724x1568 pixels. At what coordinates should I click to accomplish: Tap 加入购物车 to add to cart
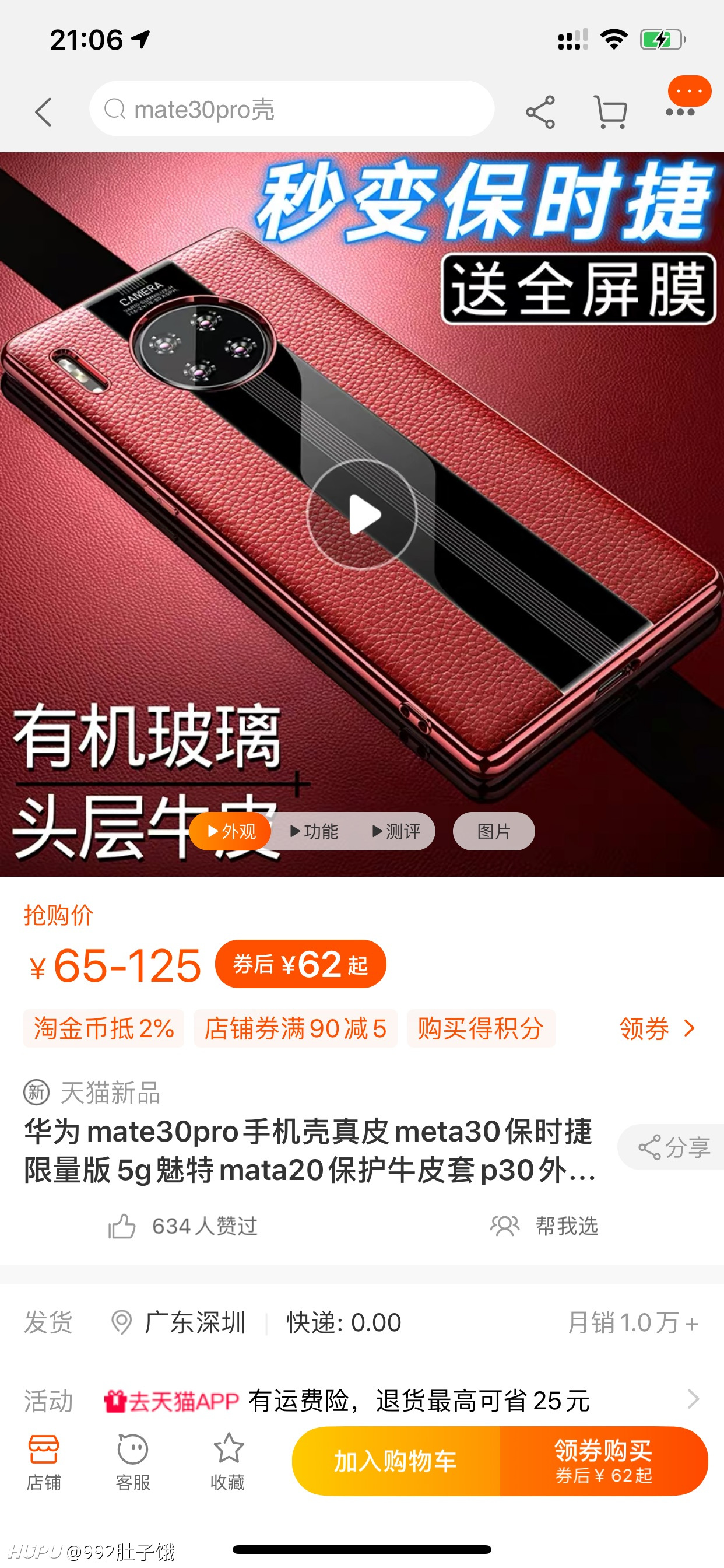point(396,1461)
